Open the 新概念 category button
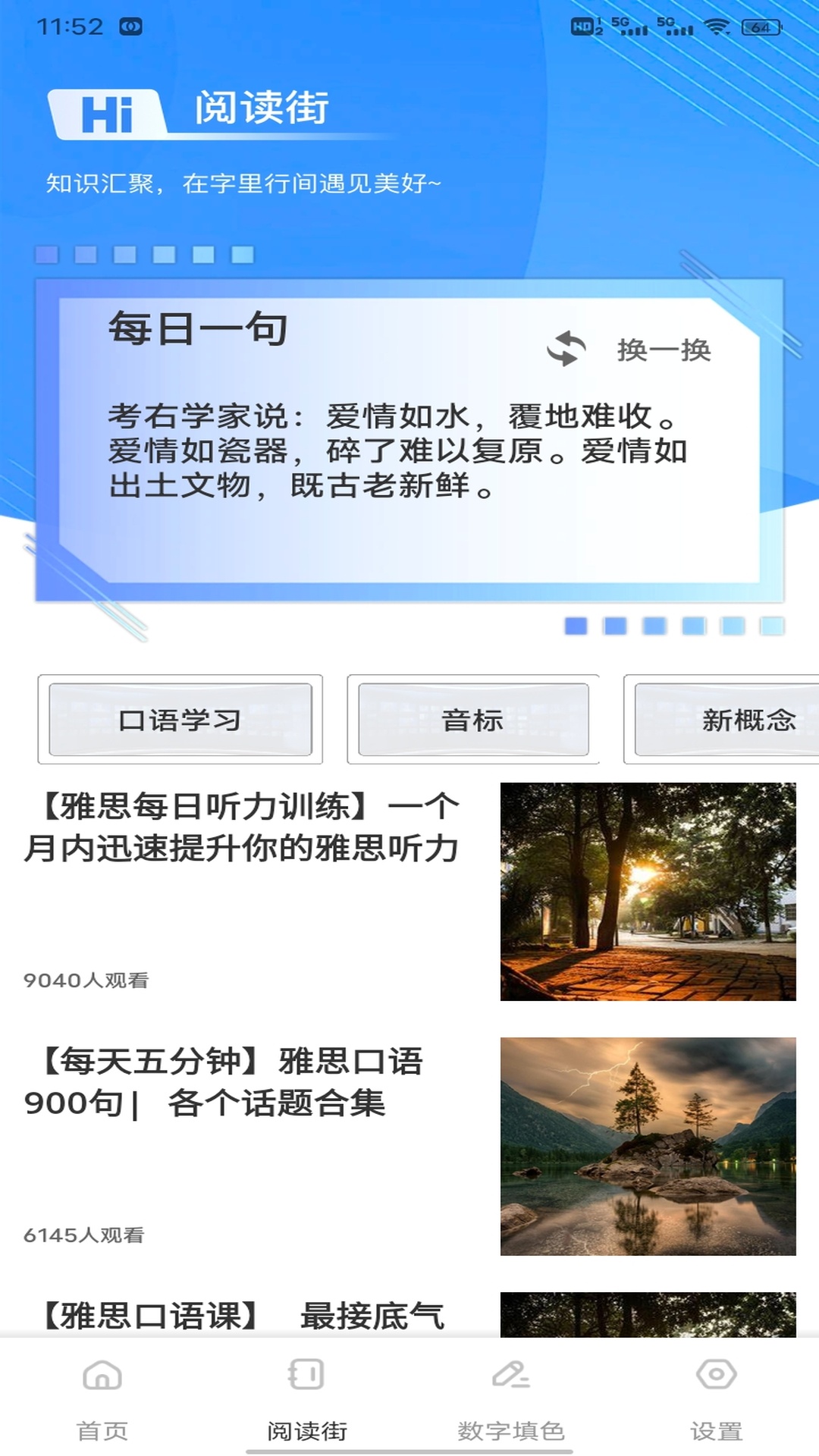Image resolution: width=819 pixels, height=1456 pixels. coord(751,721)
